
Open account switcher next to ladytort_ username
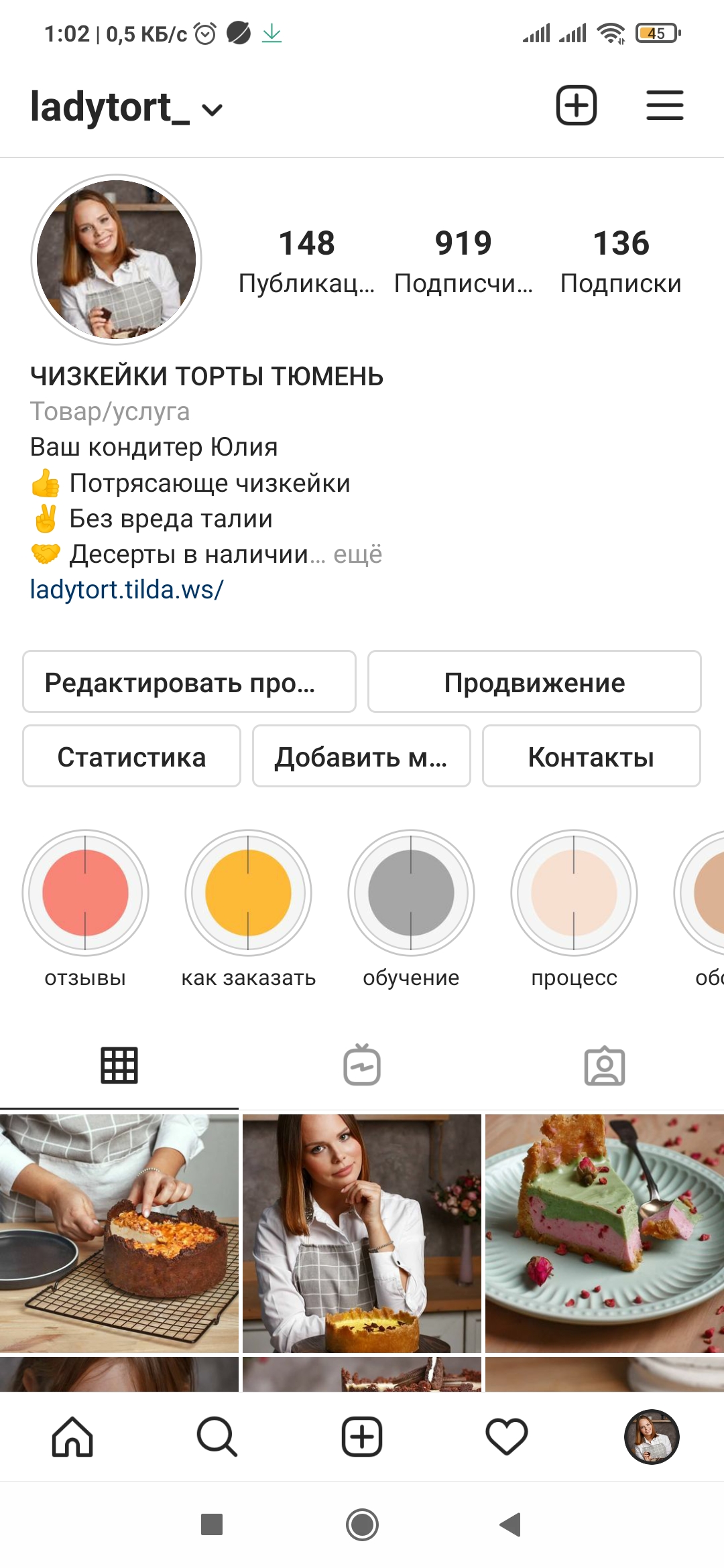pos(212,109)
